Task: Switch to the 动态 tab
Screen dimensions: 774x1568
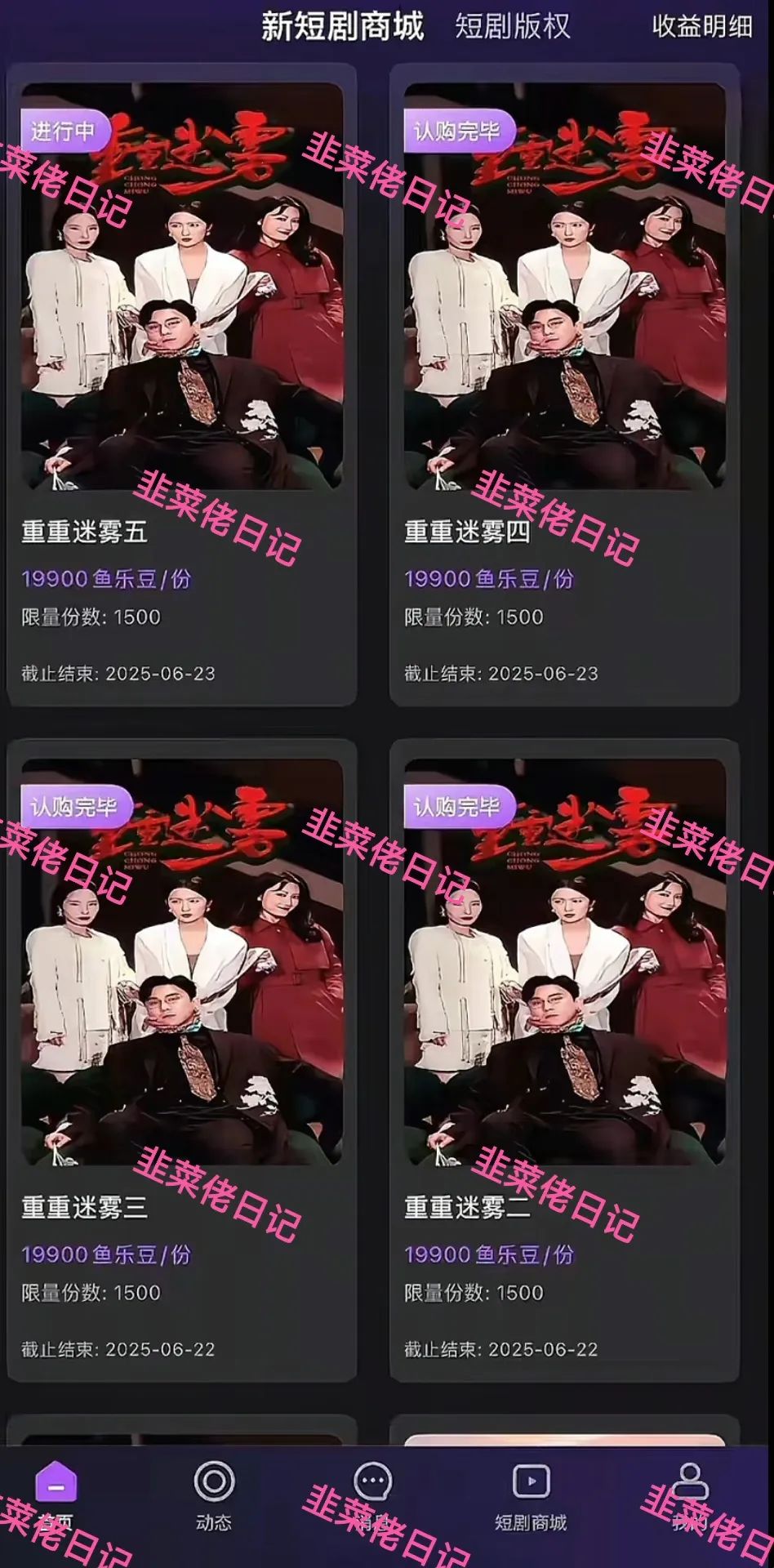Action: coord(214,1496)
